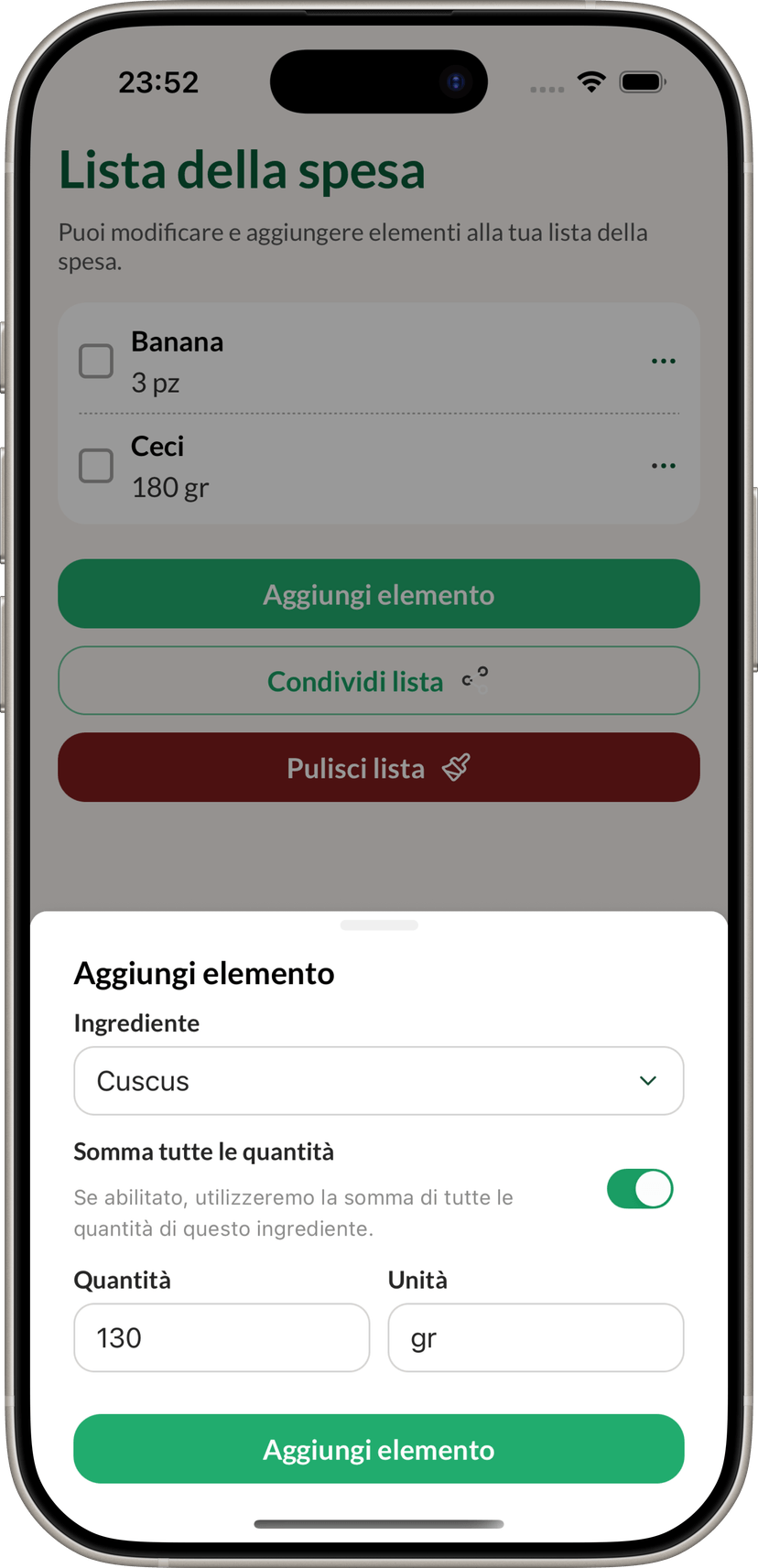Check the Banana checkbox
Image resolution: width=758 pixels, height=1568 pixels.
(96, 362)
